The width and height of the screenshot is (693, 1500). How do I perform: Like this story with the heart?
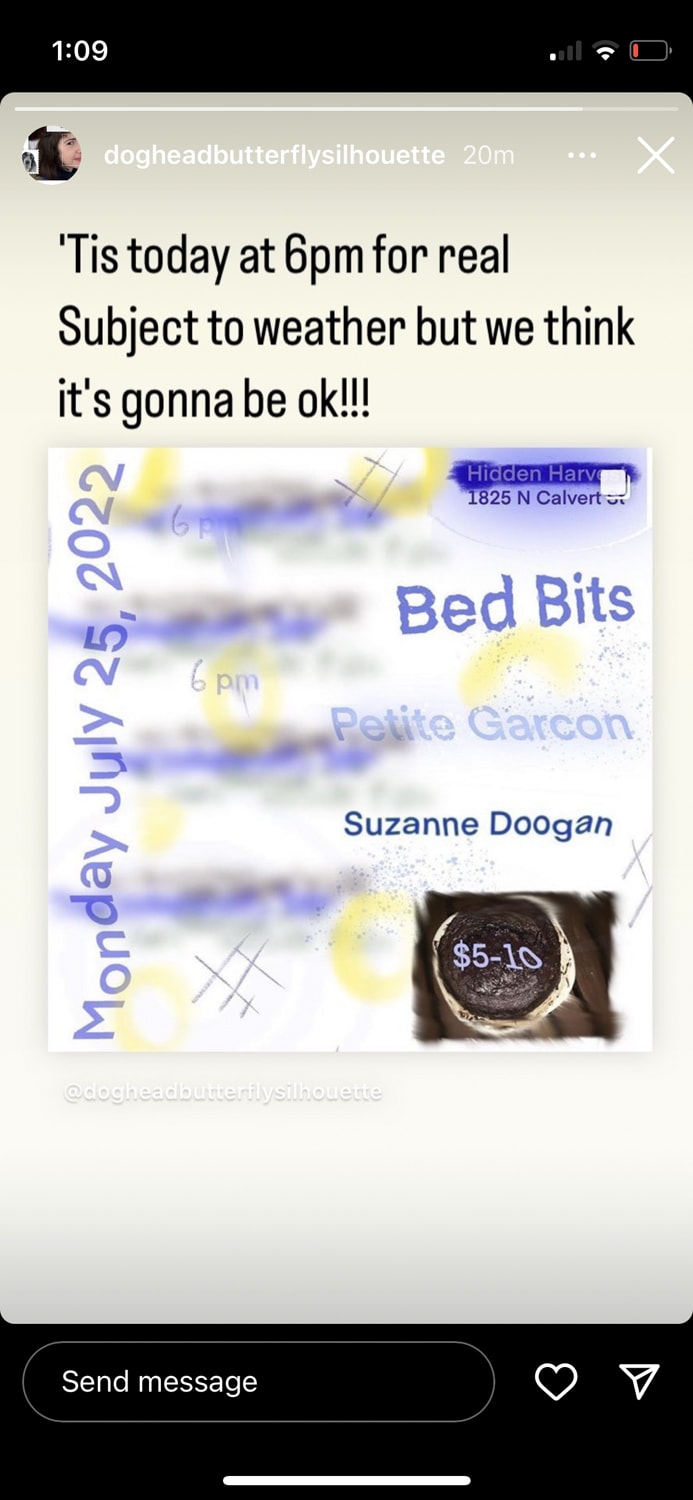(x=556, y=1381)
